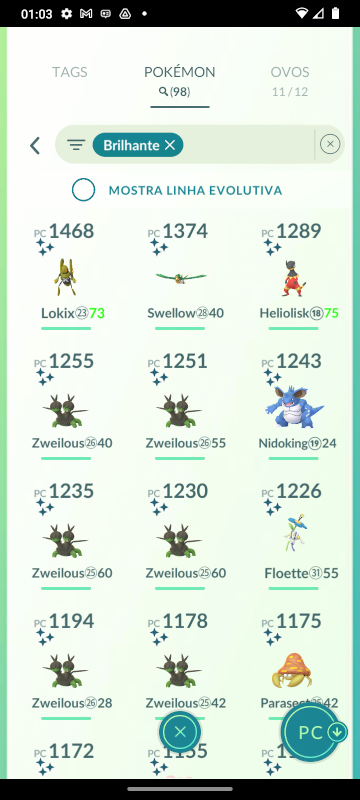Viewport: 360px width, 800px height.
Task: View Floette with PC 1226
Action: [294, 536]
